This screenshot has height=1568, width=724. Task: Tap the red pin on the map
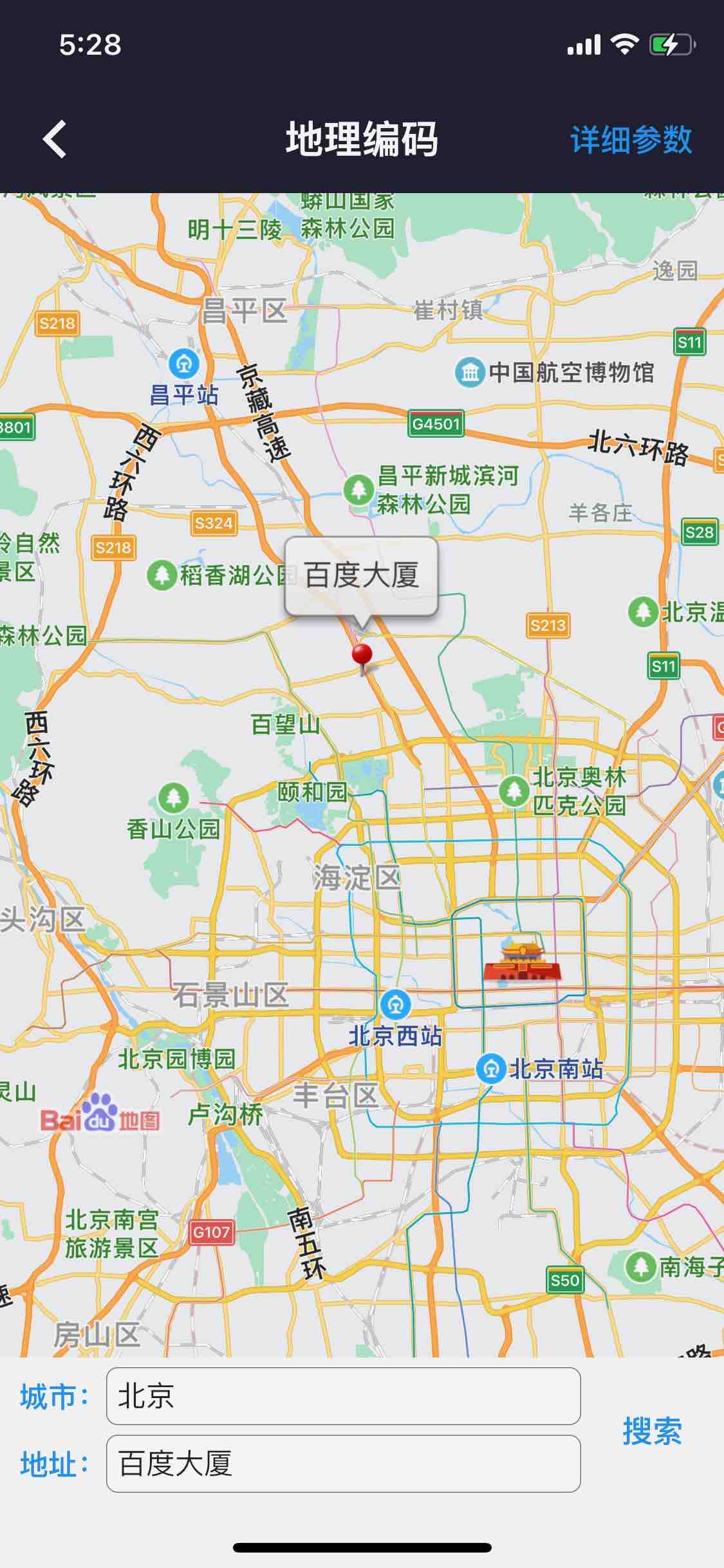coord(362,655)
